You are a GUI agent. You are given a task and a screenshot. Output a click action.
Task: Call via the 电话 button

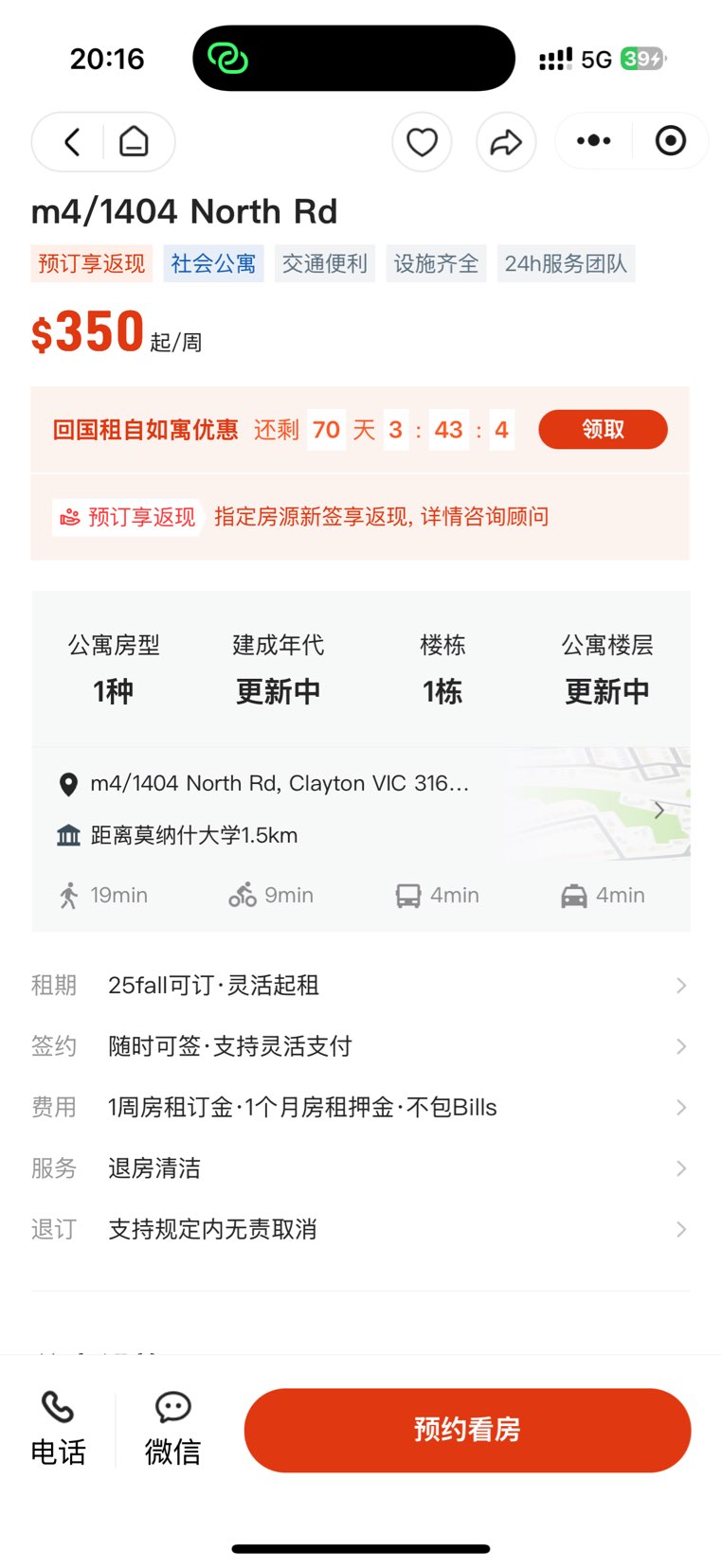[58, 1429]
